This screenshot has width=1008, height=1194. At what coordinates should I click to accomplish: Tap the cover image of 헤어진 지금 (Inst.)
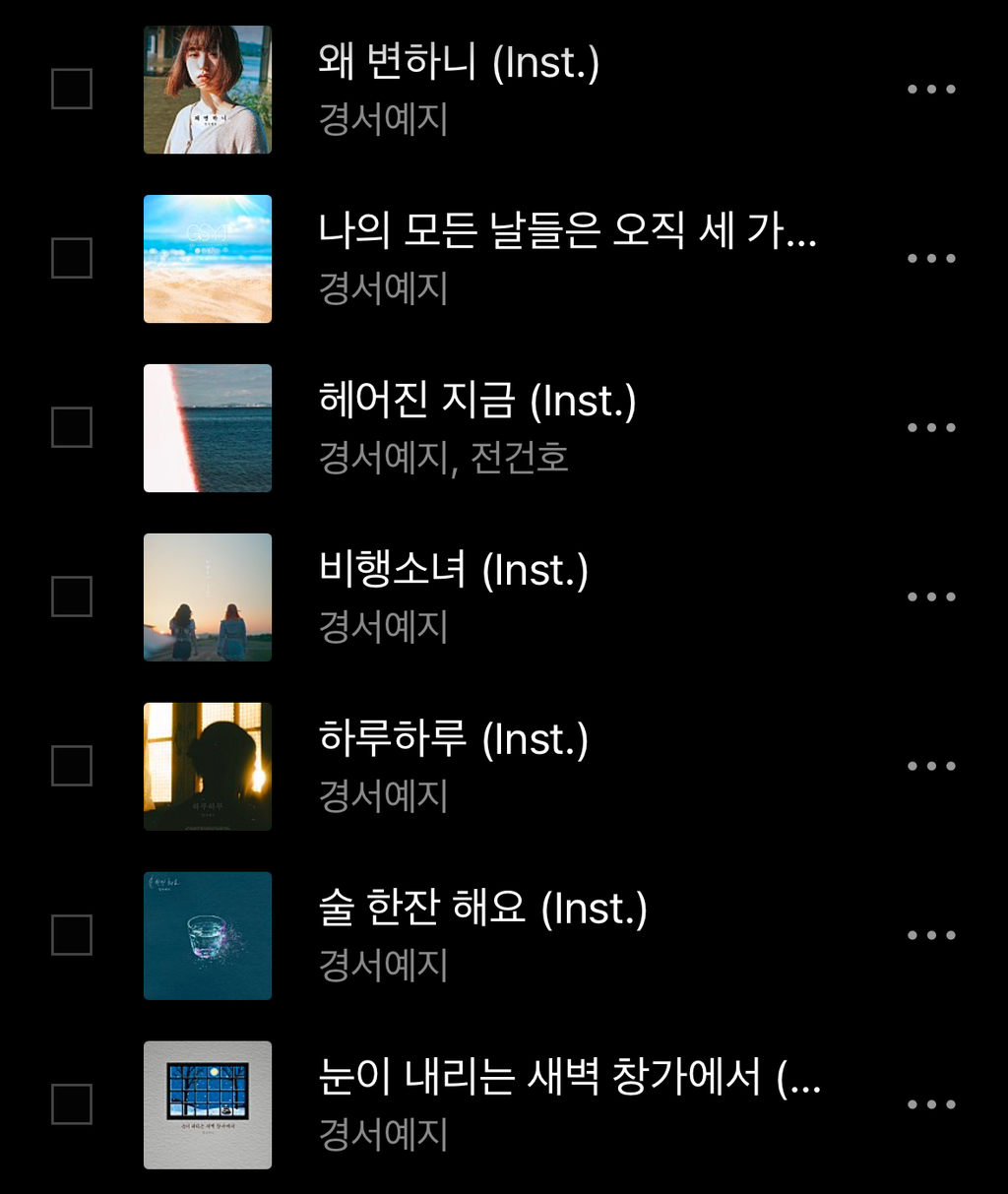tap(208, 427)
